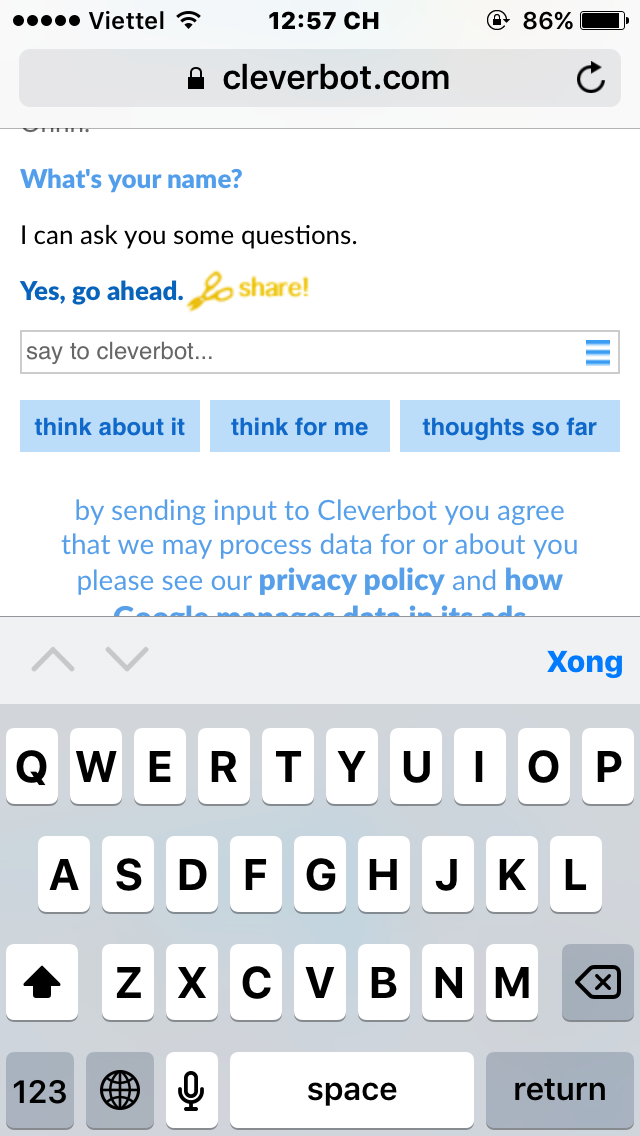The image size is (640, 1136).
Task: Switch keyboard language with globe key
Action: point(120,1090)
